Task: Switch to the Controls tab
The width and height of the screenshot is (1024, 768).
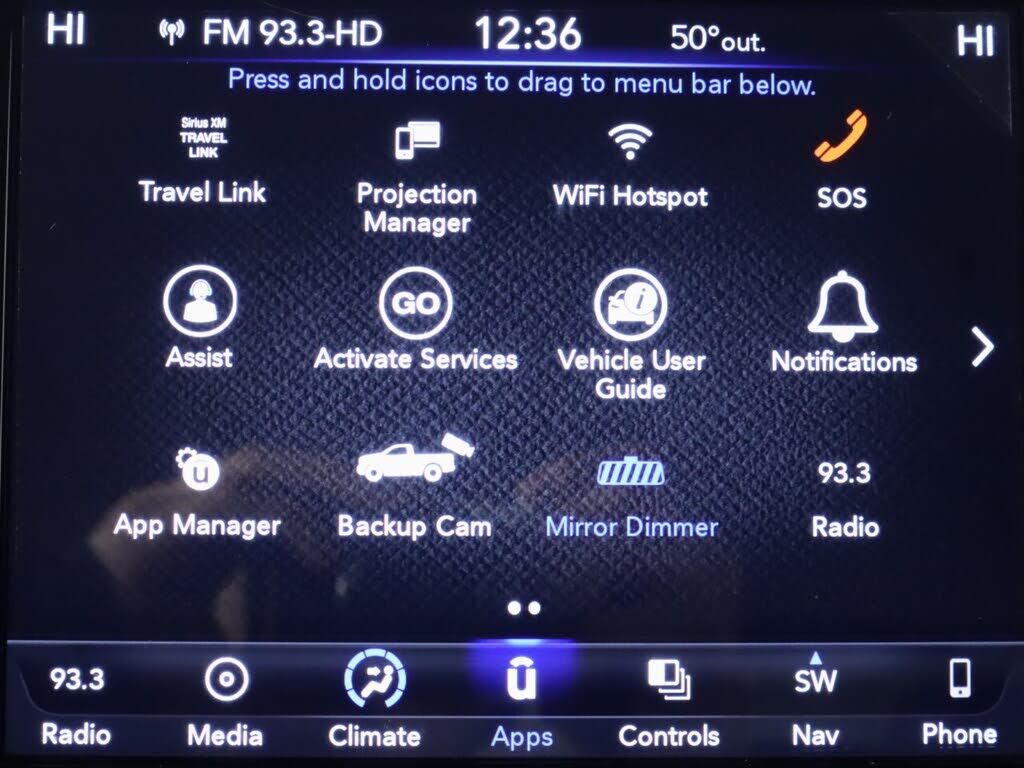Action: (x=668, y=704)
